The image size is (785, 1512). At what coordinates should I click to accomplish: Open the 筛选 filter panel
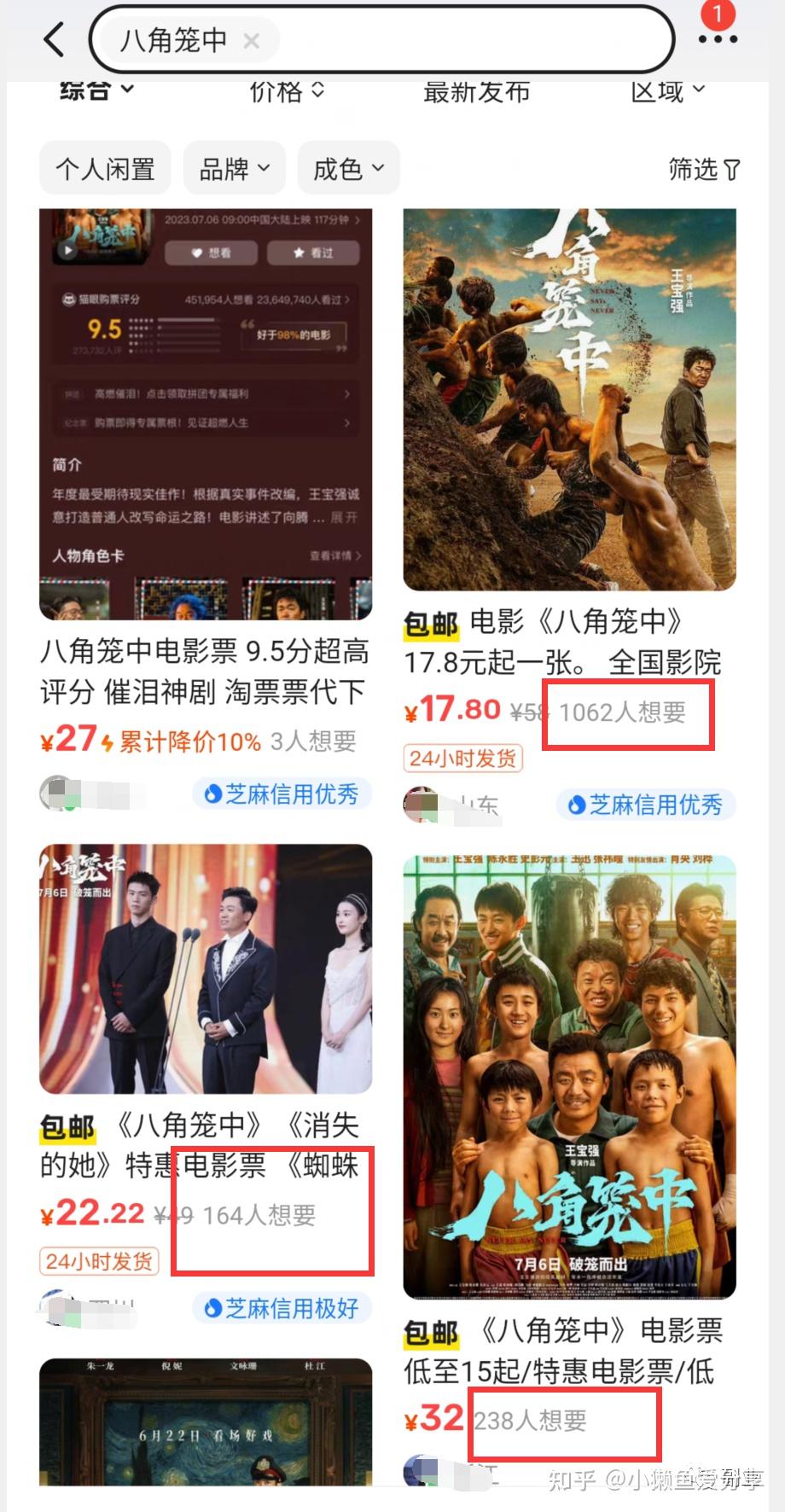coord(704,169)
